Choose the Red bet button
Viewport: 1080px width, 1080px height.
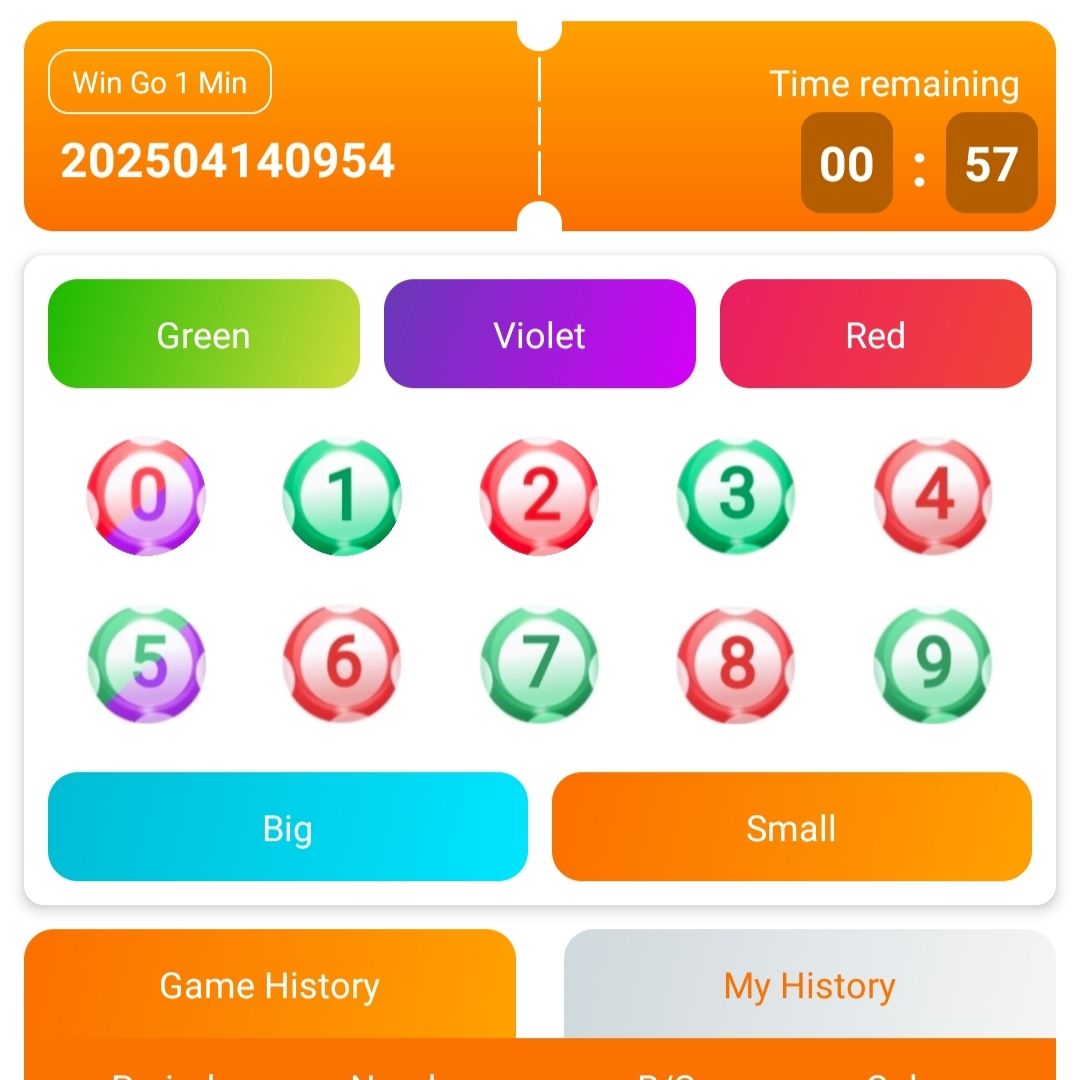[875, 334]
